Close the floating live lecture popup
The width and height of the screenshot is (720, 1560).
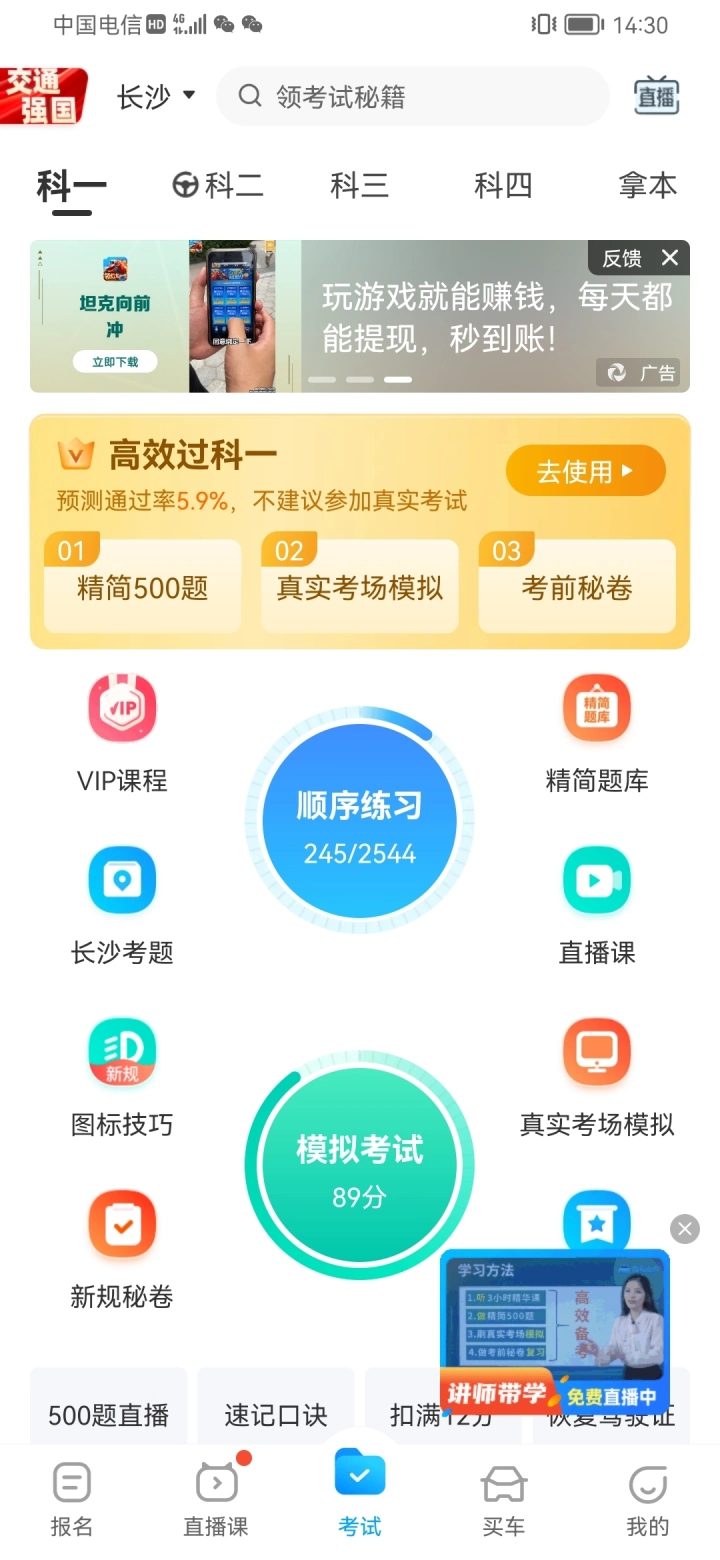click(x=685, y=1229)
